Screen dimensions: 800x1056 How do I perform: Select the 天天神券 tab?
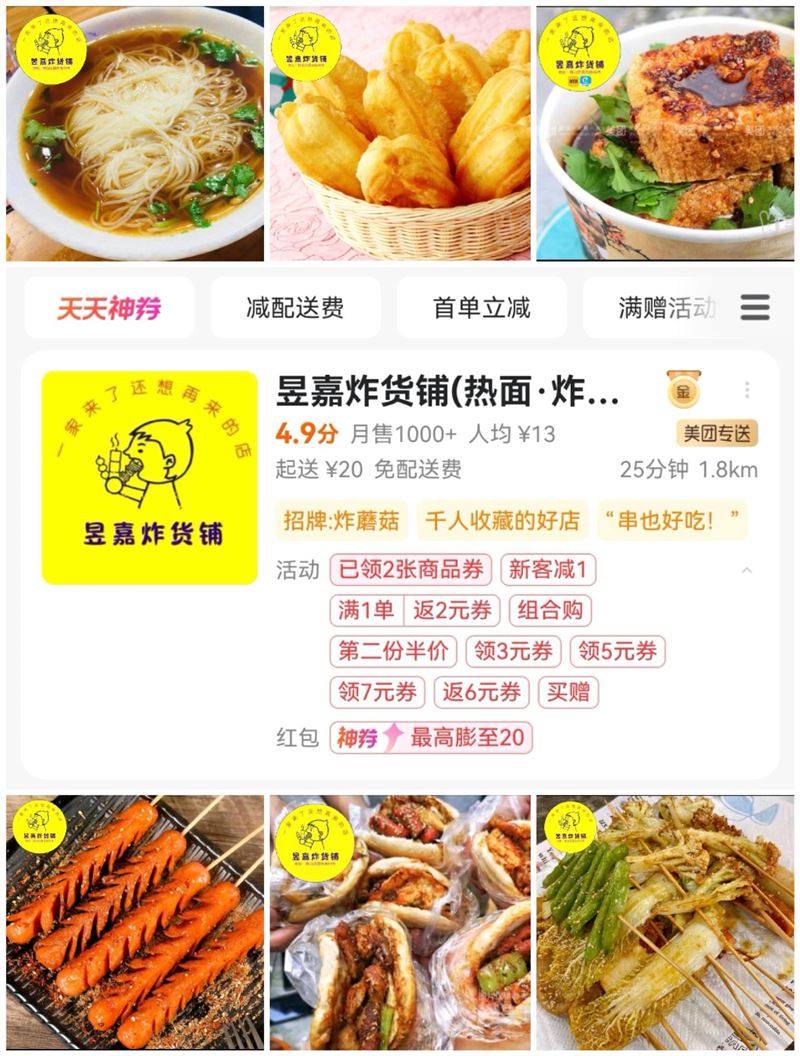(x=108, y=307)
